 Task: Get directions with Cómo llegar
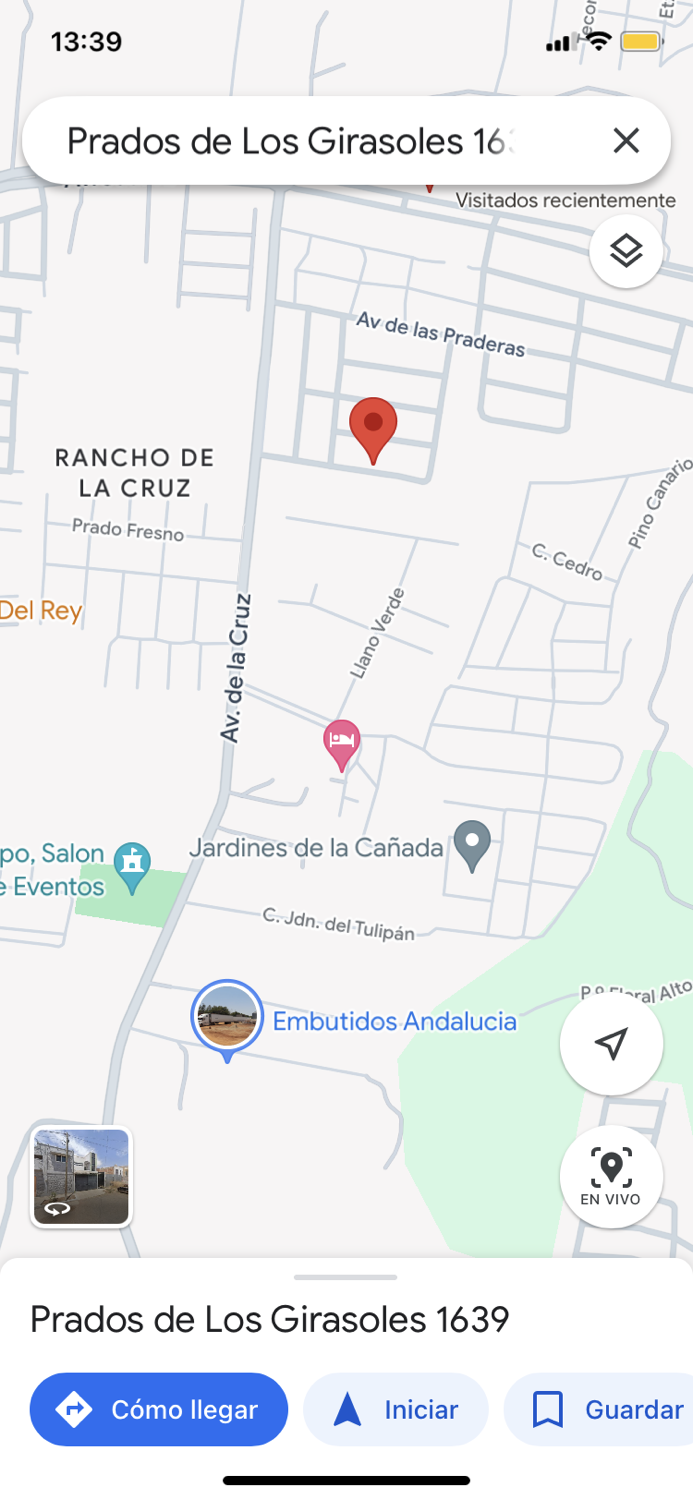tap(159, 1410)
